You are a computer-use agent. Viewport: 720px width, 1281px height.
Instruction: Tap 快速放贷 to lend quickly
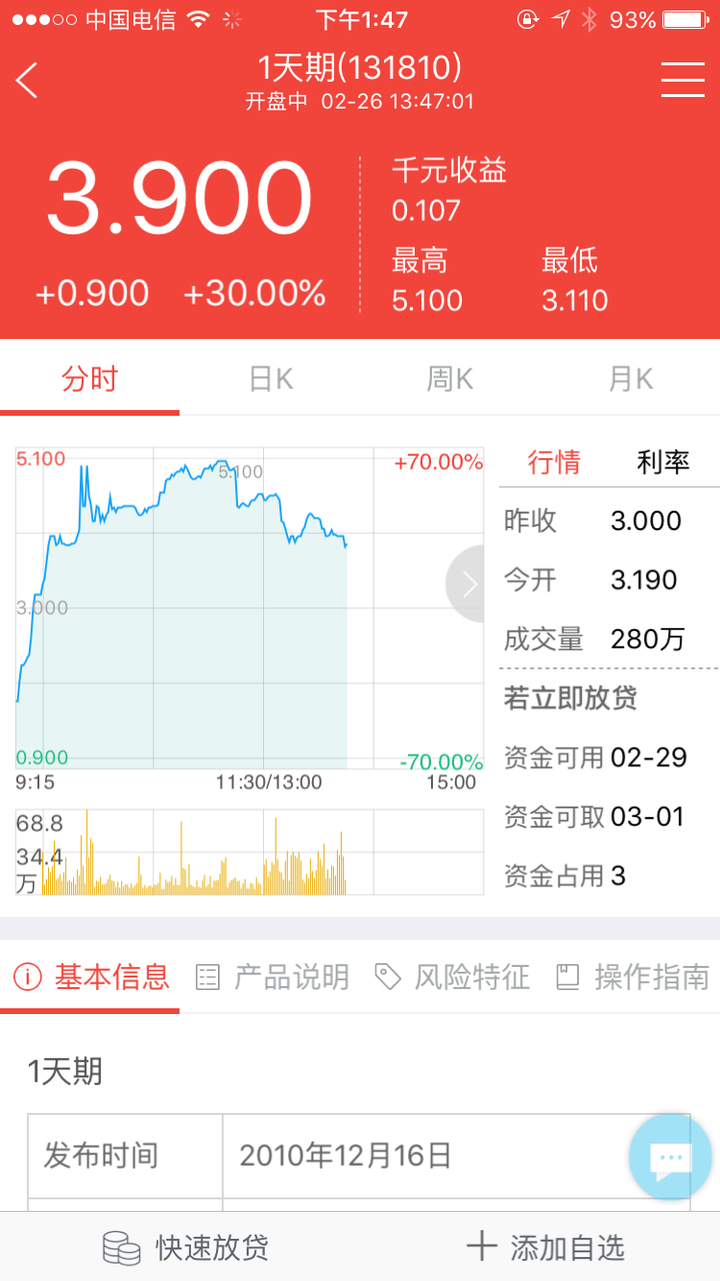click(x=186, y=1247)
